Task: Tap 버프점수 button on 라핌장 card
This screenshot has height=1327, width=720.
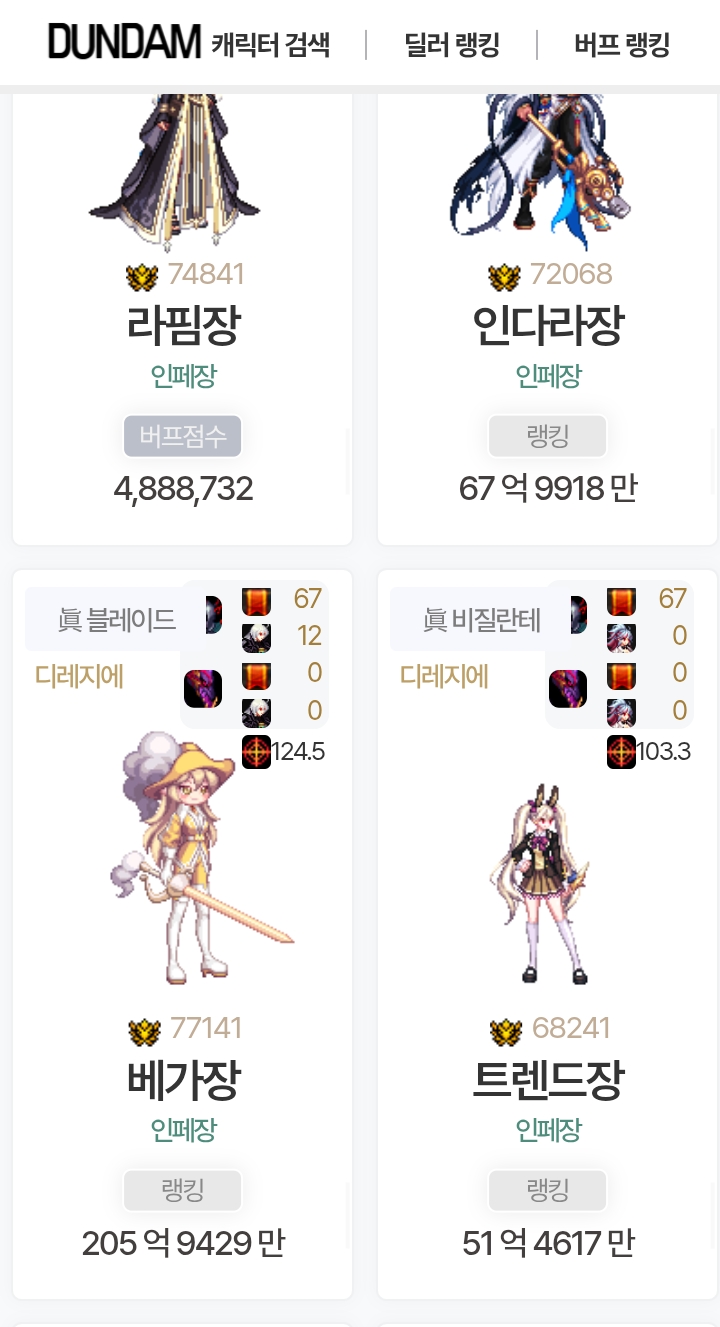Action: pos(183,436)
